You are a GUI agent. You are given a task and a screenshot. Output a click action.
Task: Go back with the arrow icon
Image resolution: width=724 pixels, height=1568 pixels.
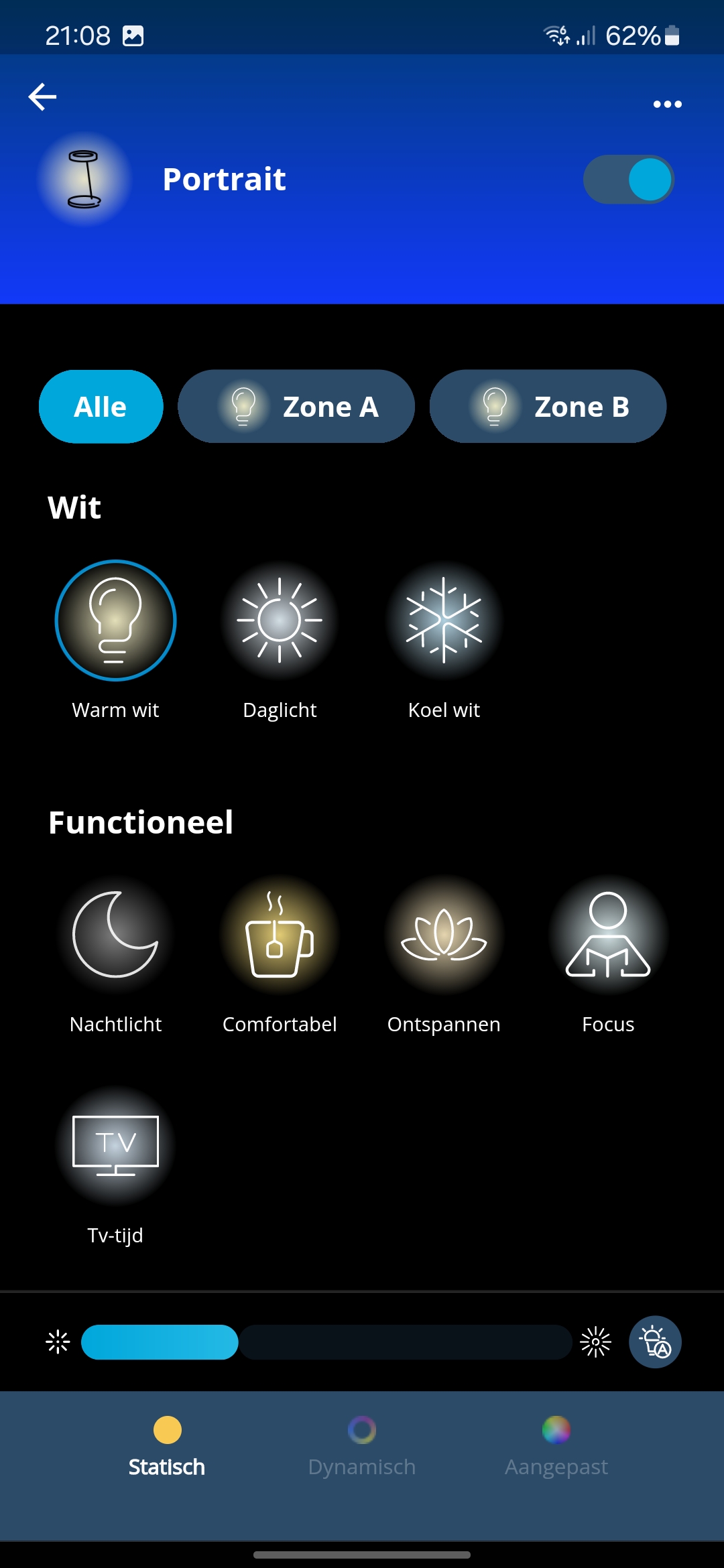[x=42, y=97]
